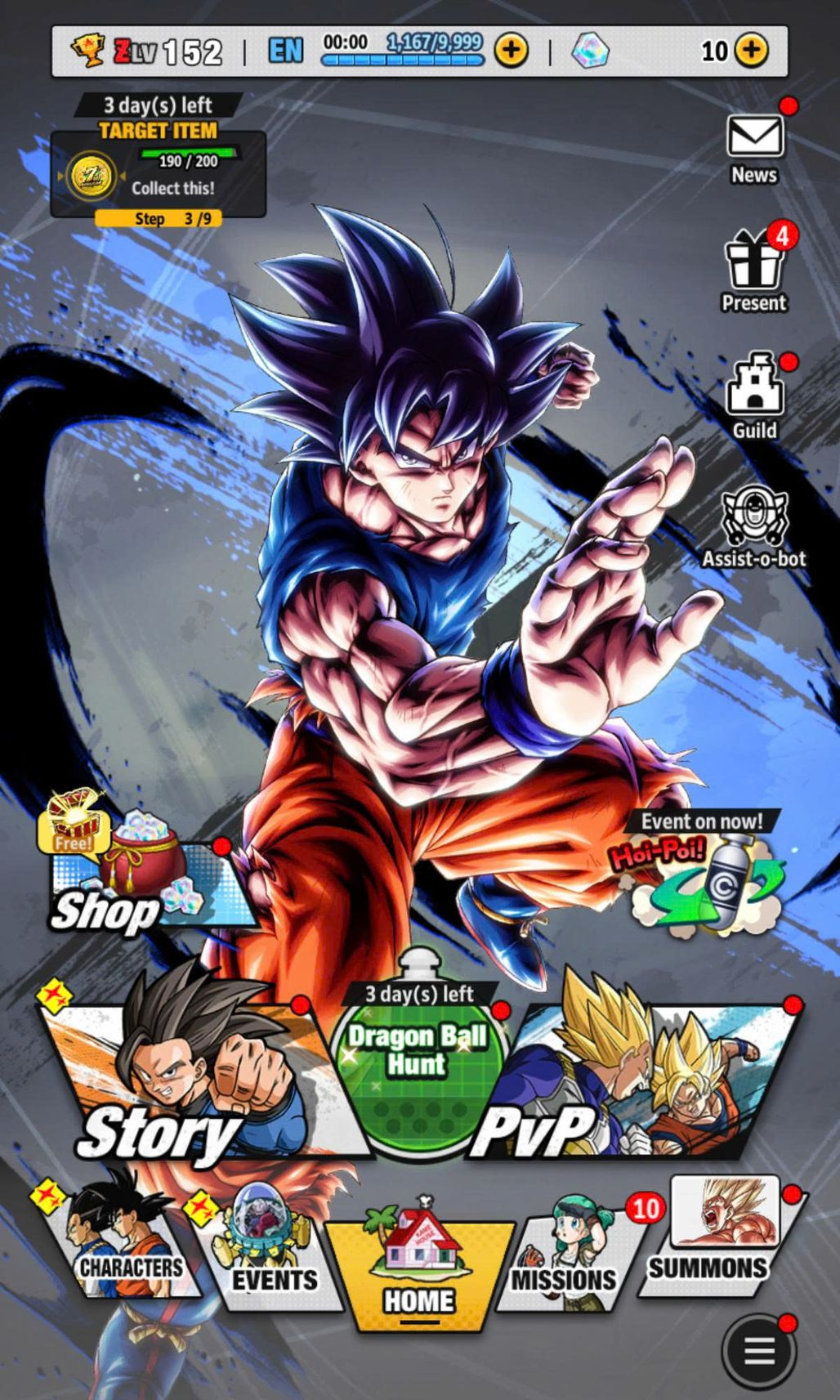Screen dimensions: 840x1400
Task: Launch Assist-o-bot
Action: click(x=753, y=526)
